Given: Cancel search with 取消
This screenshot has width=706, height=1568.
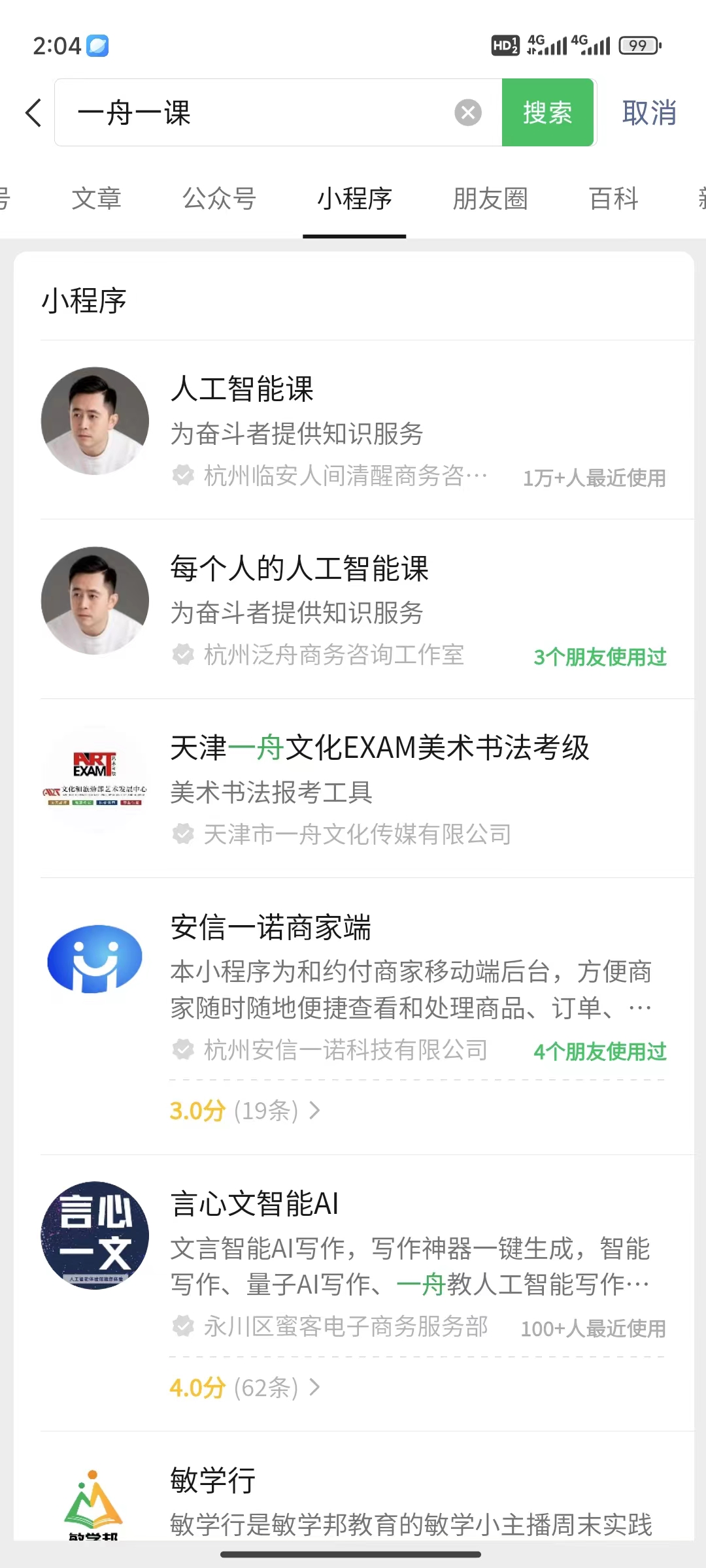Looking at the screenshot, I should click(648, 113).
